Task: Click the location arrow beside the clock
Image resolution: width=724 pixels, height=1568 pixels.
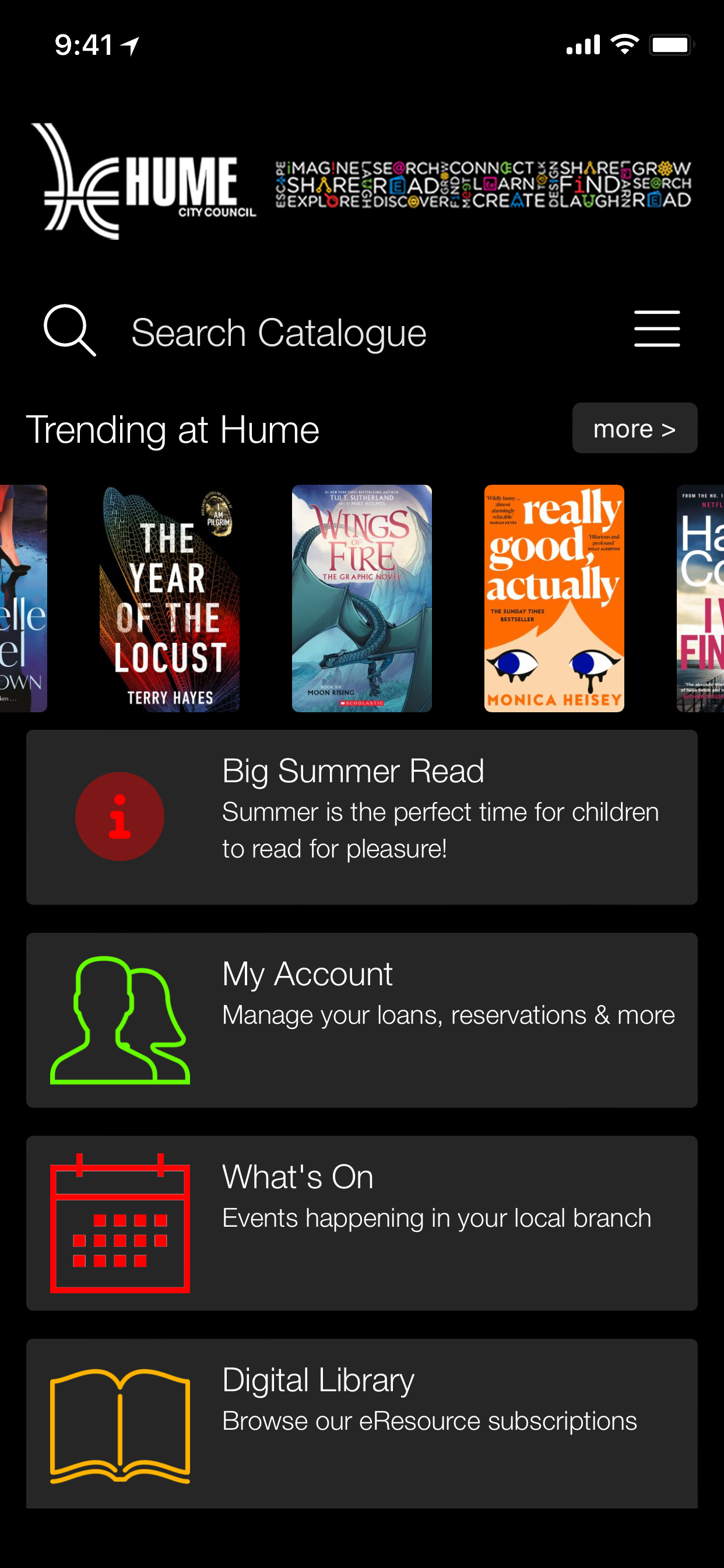Action: [129, 44]
